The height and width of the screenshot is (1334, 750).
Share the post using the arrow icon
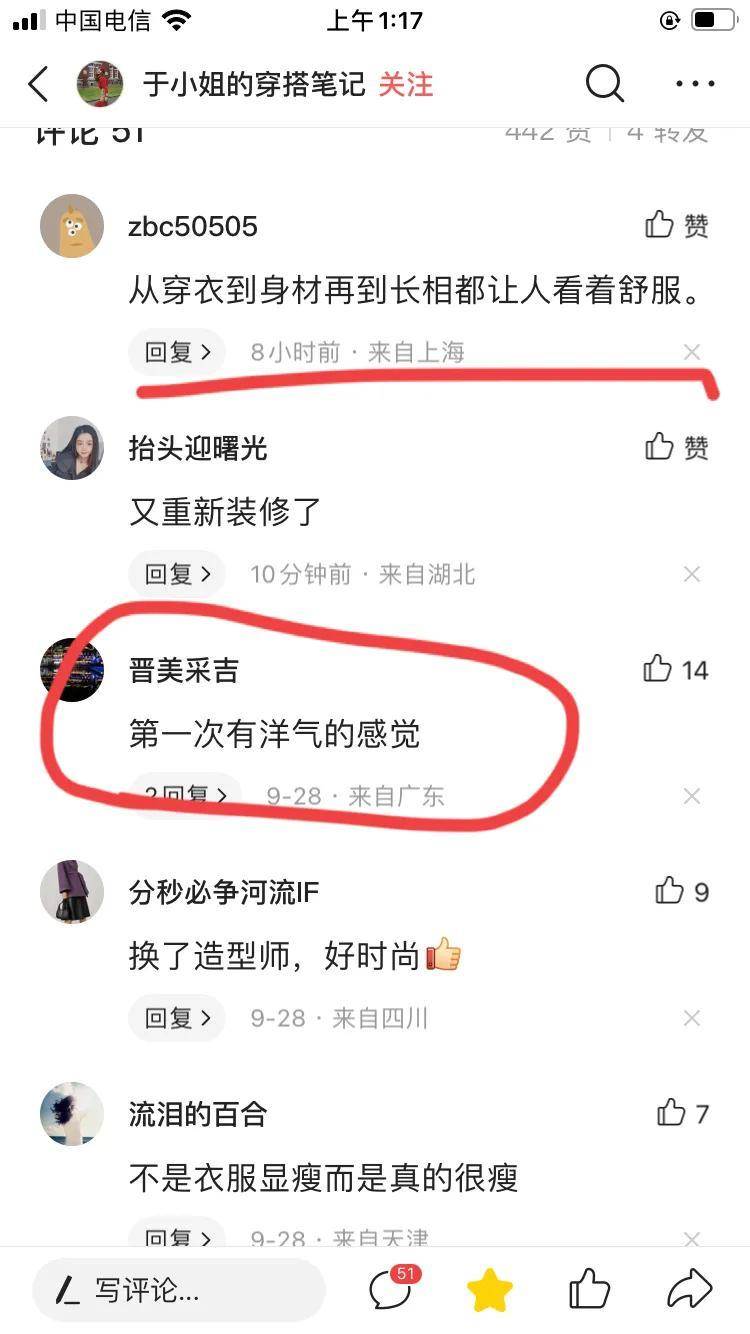[689, 1291]
